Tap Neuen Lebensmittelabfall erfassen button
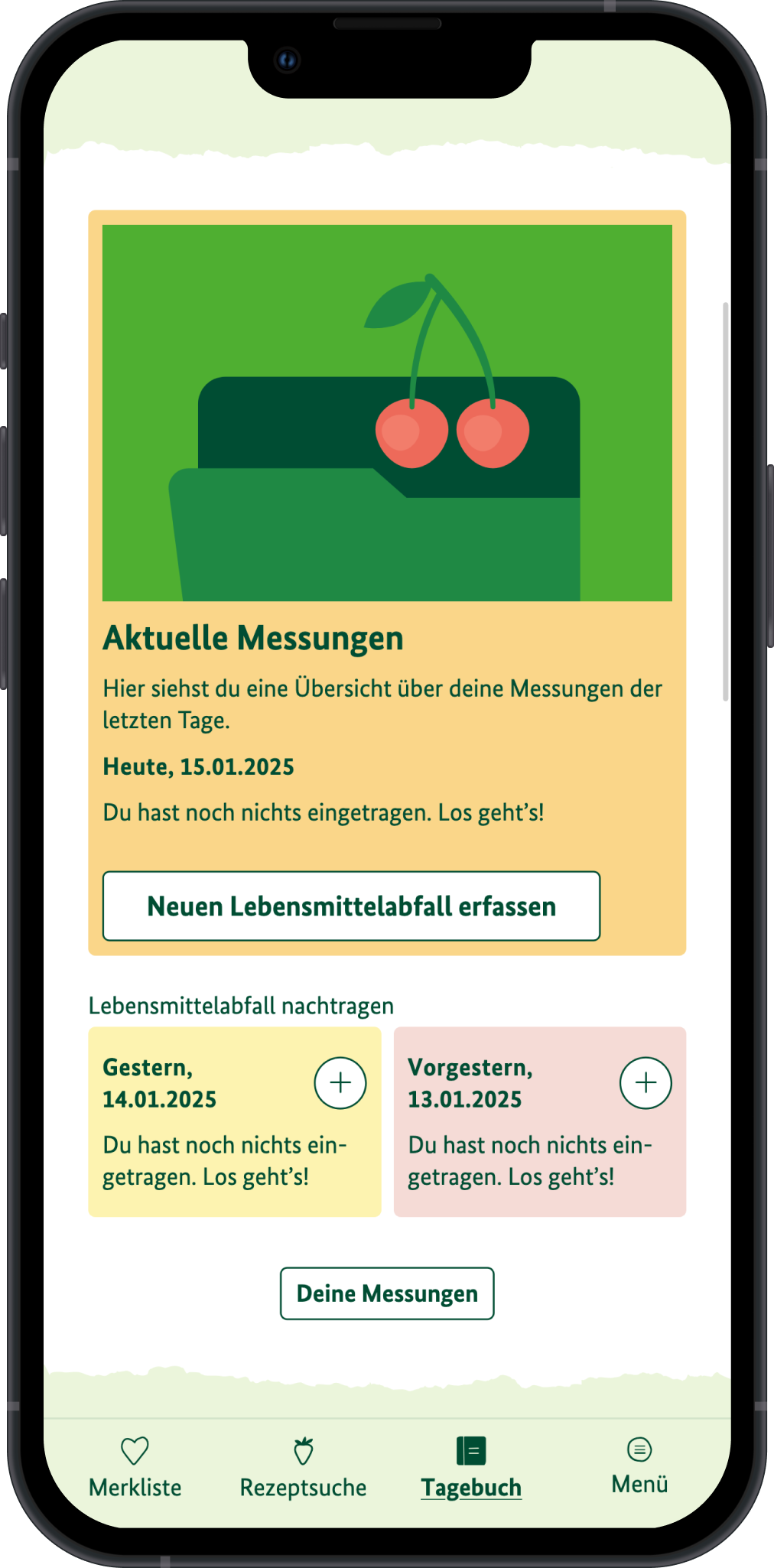774x1568 pixels. pyautogui.click(x=351, y=906)
